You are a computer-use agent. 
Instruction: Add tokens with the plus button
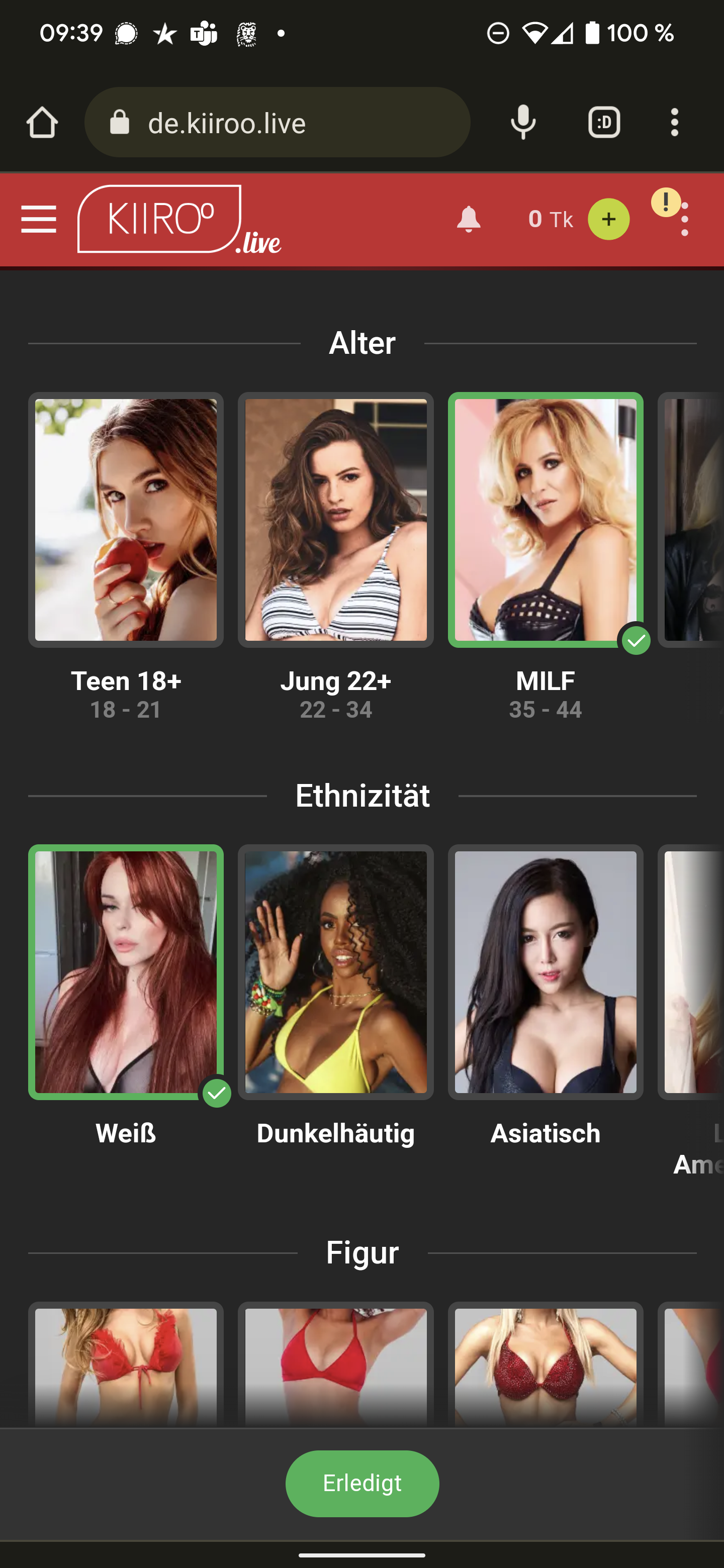608,219
